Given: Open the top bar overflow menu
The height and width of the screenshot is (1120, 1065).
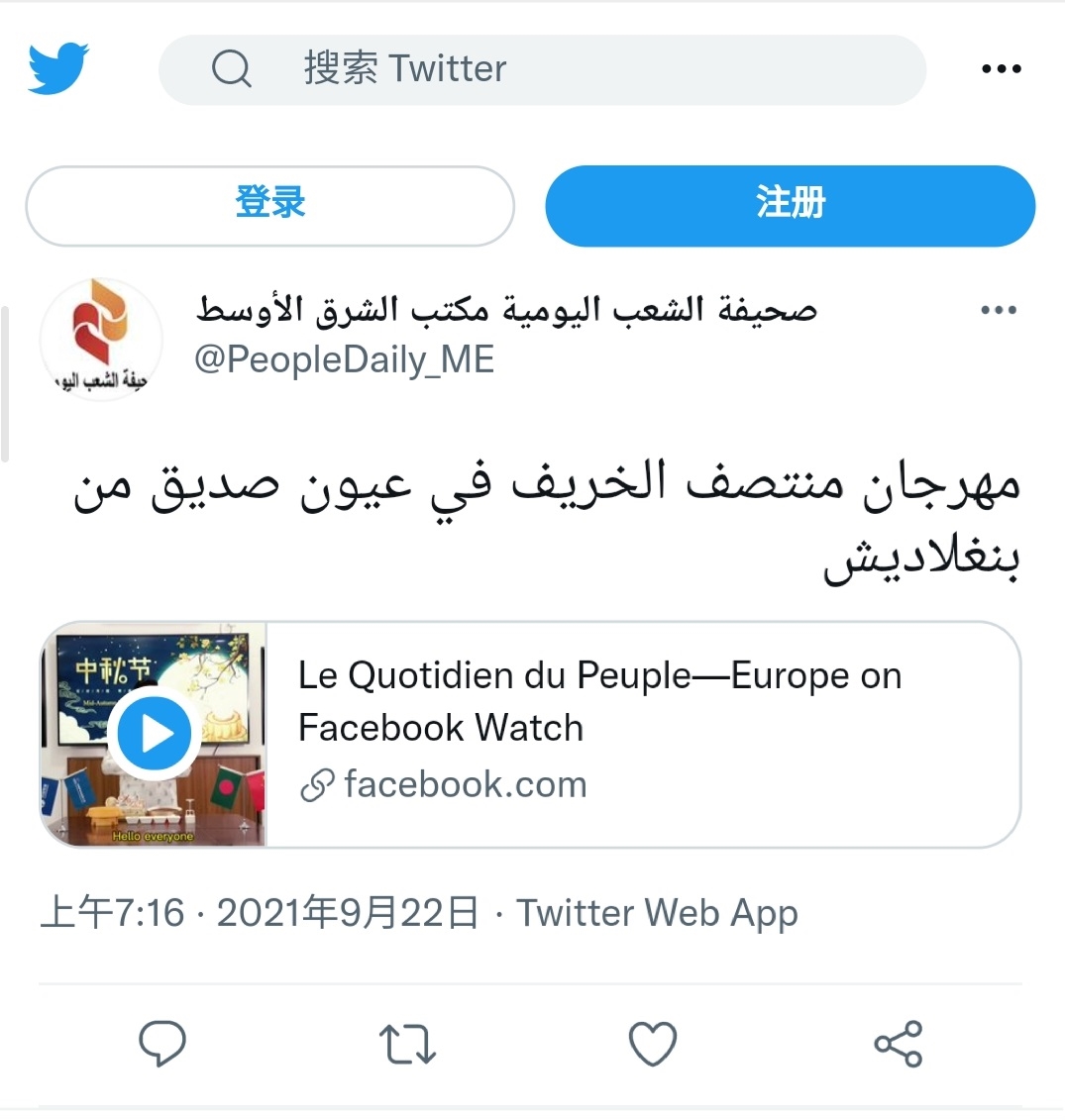Looking at the screenshot, I should pyautogui.click(x=1001, y=69).
